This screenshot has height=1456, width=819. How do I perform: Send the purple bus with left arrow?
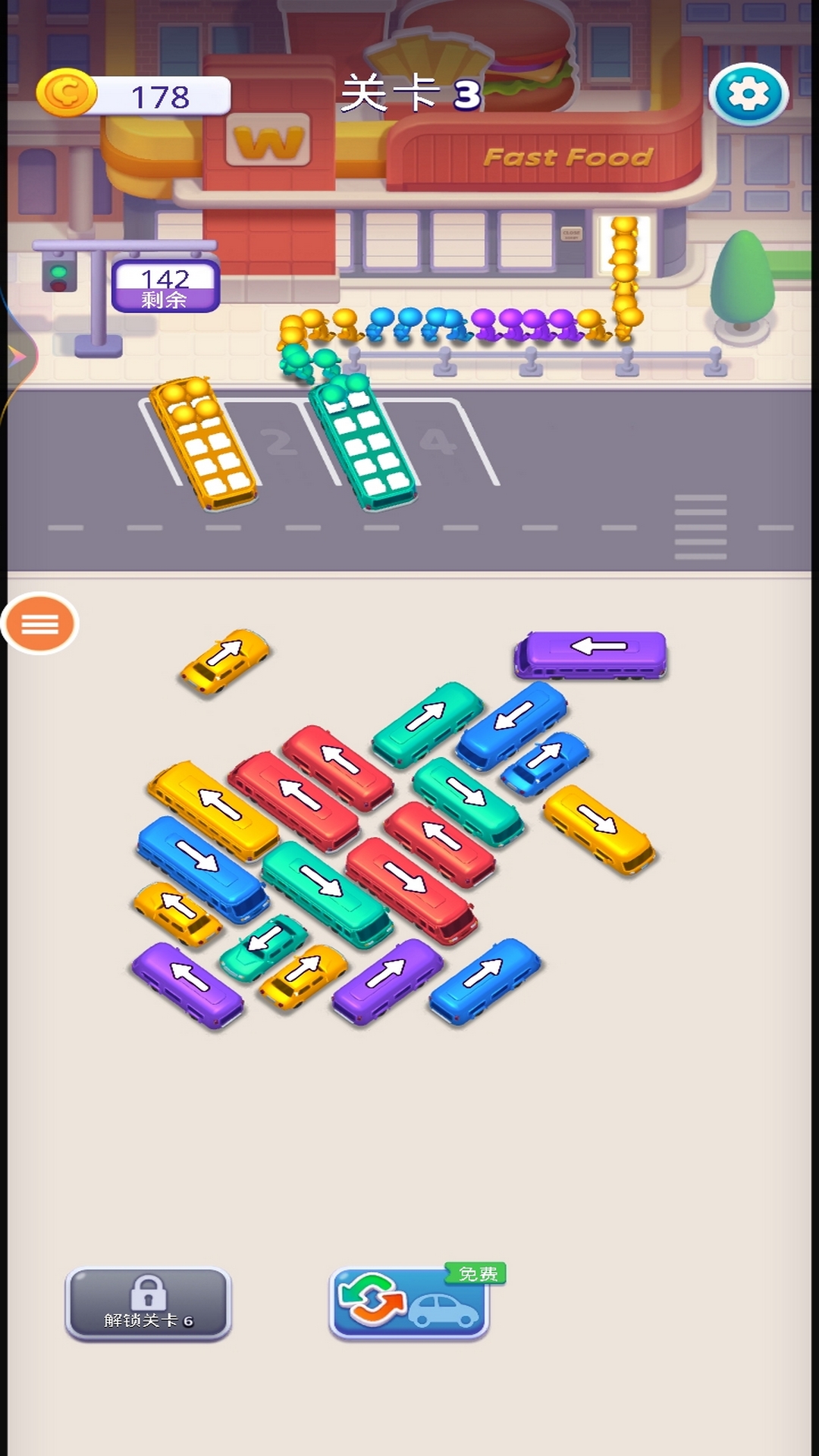(x=591, y=654)
